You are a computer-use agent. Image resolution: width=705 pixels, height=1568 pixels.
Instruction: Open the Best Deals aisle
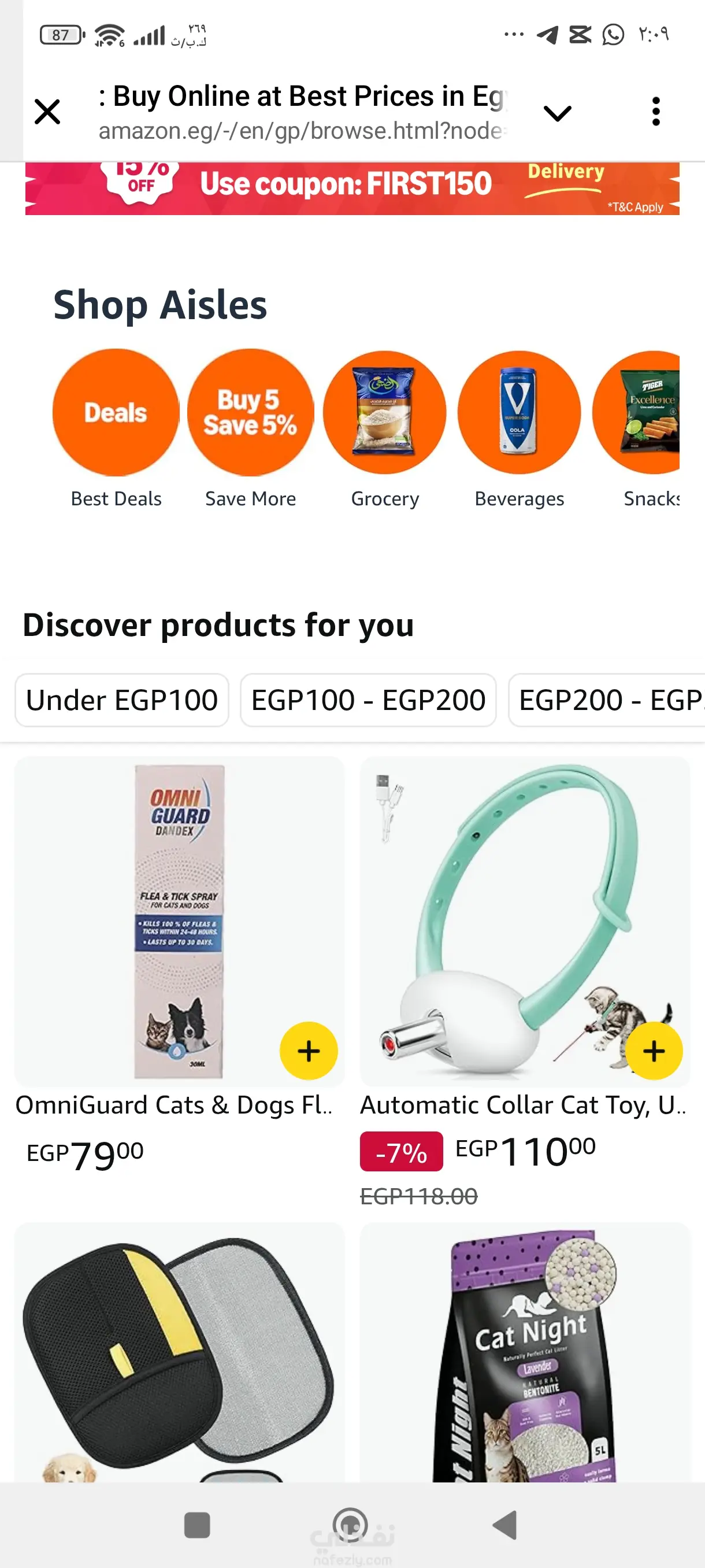click(x=116, y=428)
